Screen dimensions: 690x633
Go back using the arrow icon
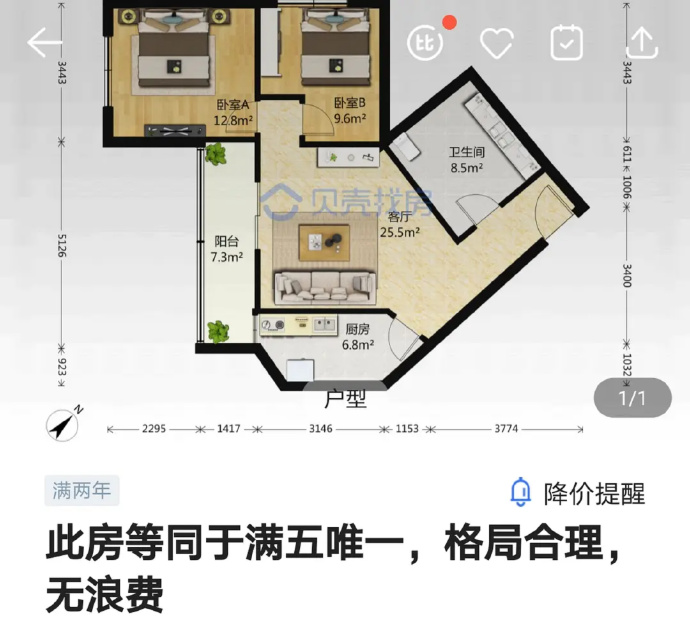(44, 42)
